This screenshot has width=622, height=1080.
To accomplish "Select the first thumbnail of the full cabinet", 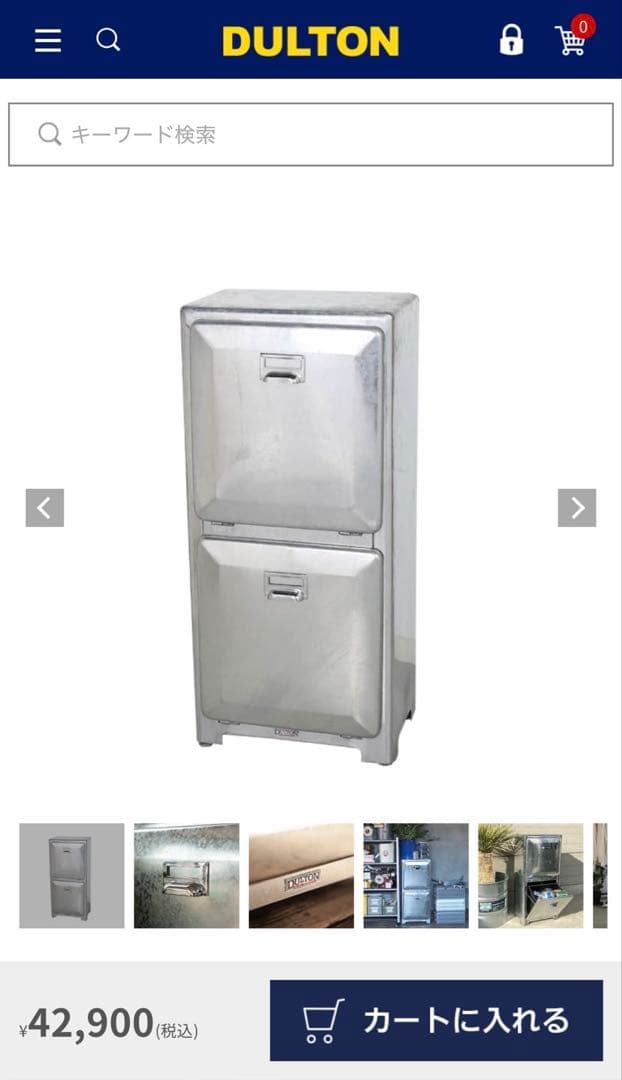I will [72, 876].
